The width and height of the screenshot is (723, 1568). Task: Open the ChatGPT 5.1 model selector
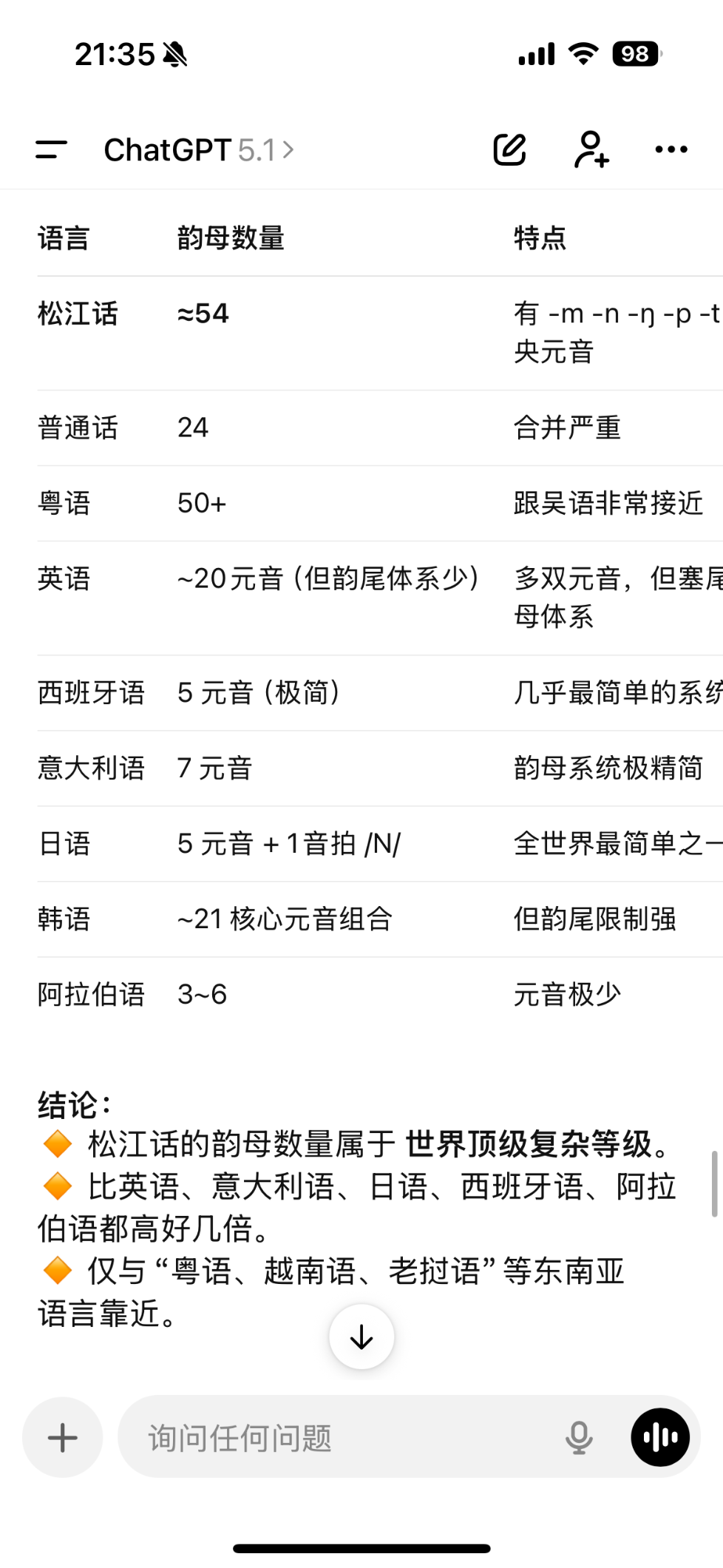click(198, 150)
